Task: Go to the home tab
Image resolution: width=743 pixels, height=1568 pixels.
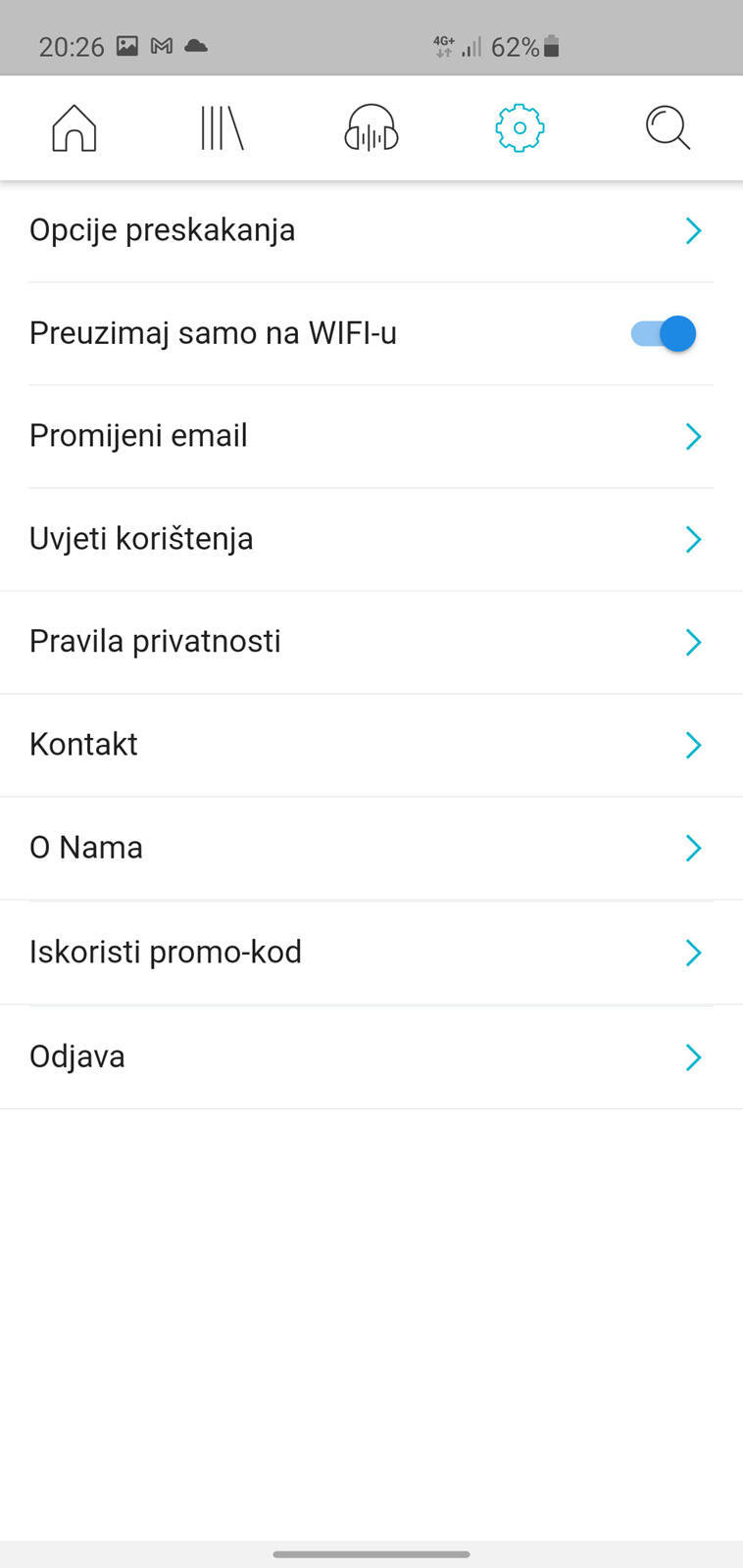Action: point(74,127)
